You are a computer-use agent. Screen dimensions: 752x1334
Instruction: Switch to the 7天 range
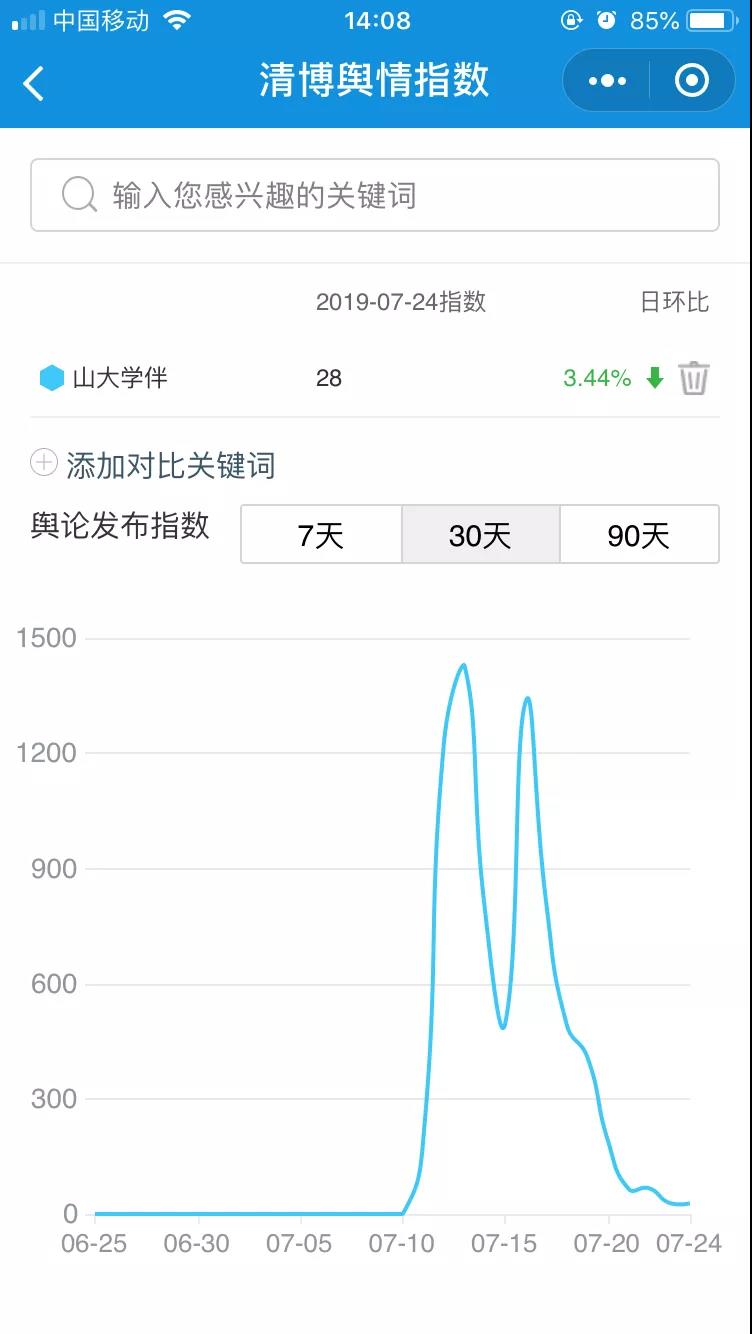click(x=321, y=535)
